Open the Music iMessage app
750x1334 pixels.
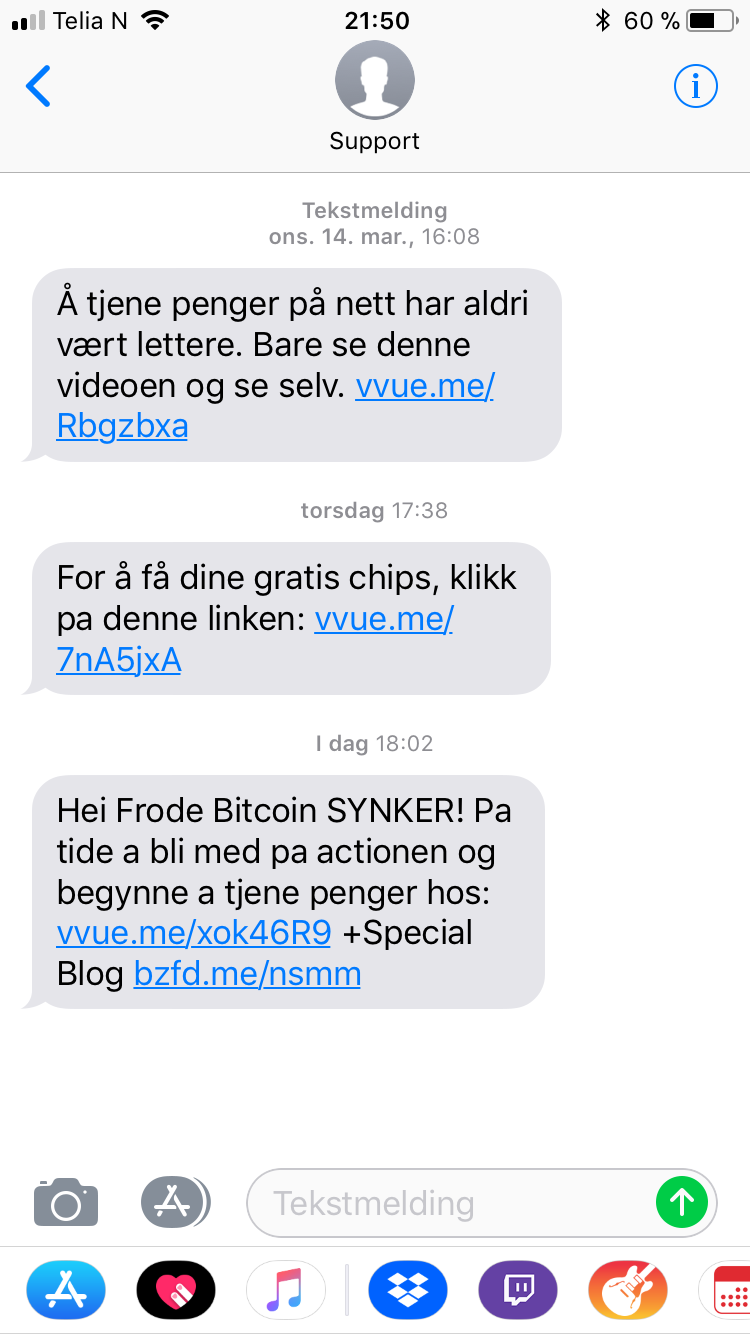click(x=286, y=1290)
